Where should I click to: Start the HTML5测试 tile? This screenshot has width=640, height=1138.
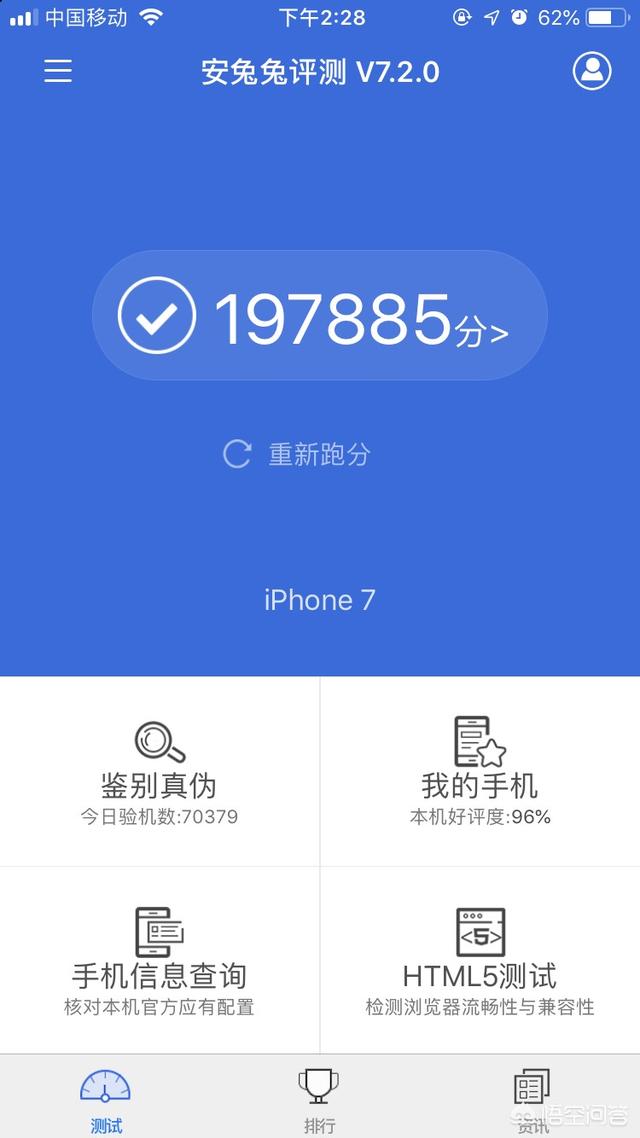(x=480, y=960)
